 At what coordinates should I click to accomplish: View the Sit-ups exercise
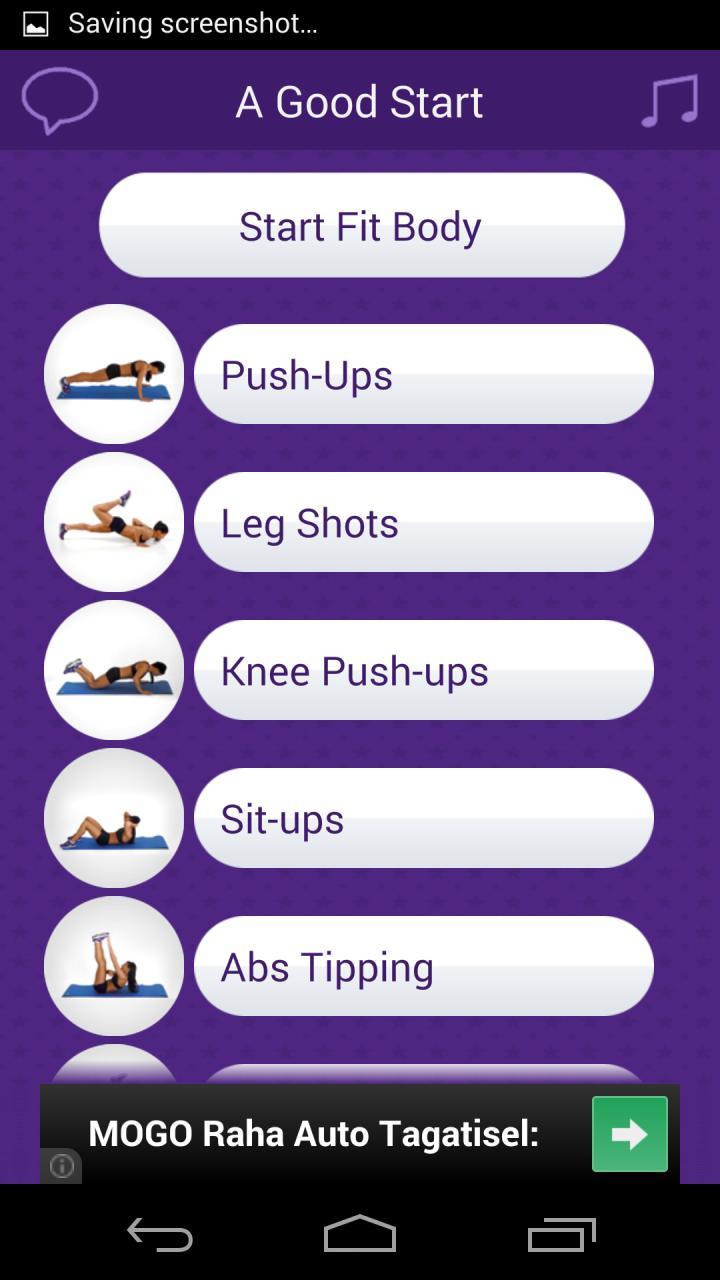(x=423, y=818)
